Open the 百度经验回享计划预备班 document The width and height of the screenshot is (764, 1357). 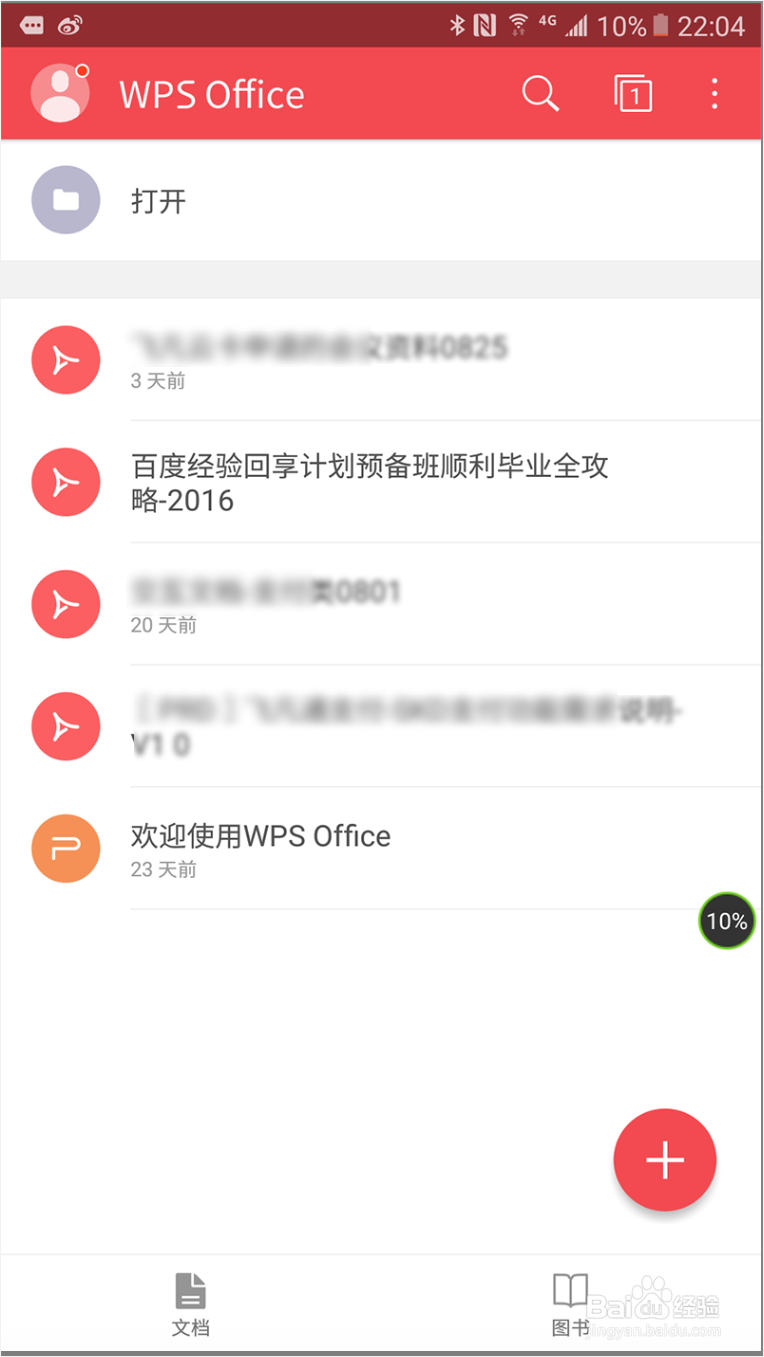tap(370, 483)
